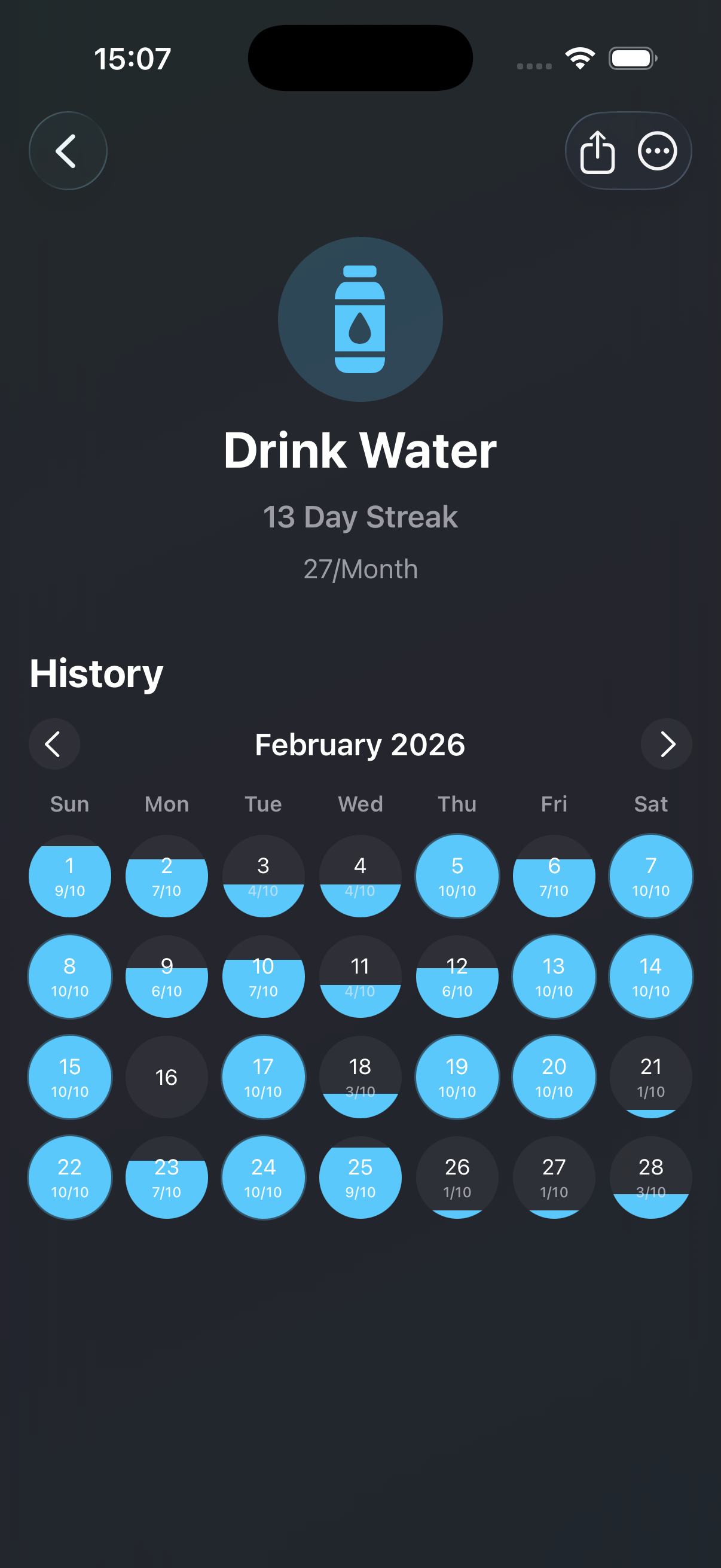Advance to the next month

coord(666,744)
